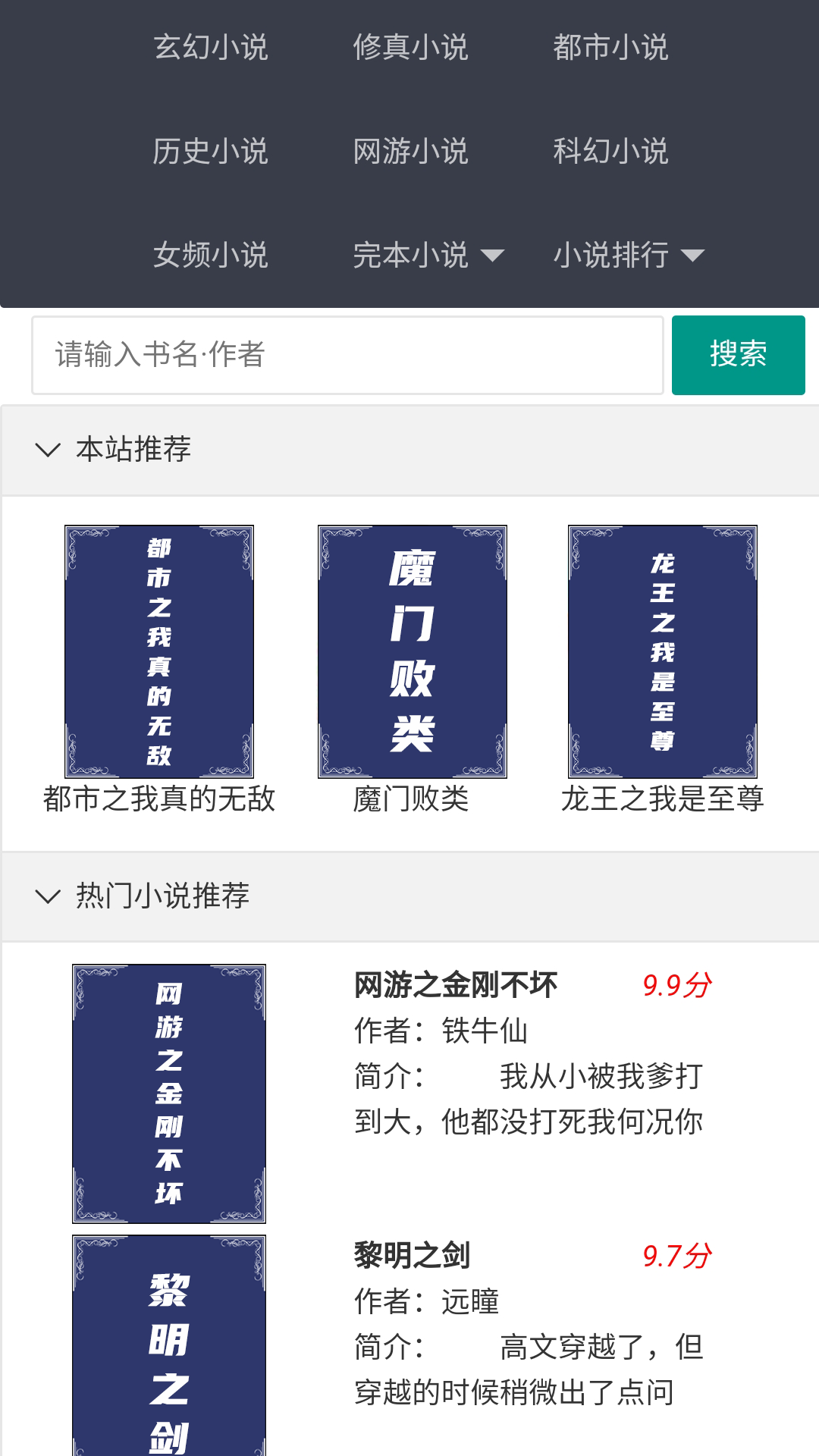Browse the 都市小说 section
Screen dimensions: 819x1456
point(610,47)
